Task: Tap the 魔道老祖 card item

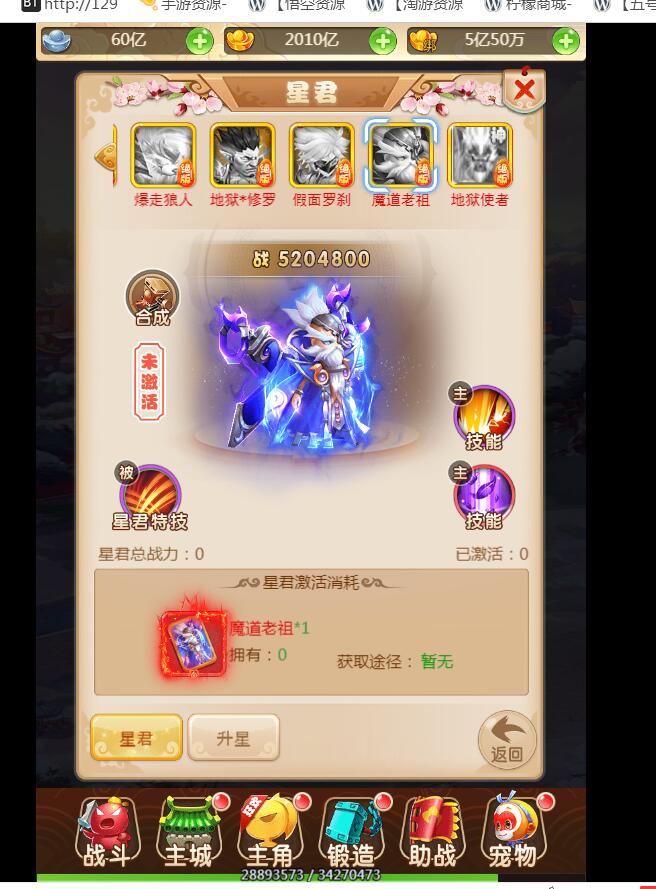Action: pos(194,641)
